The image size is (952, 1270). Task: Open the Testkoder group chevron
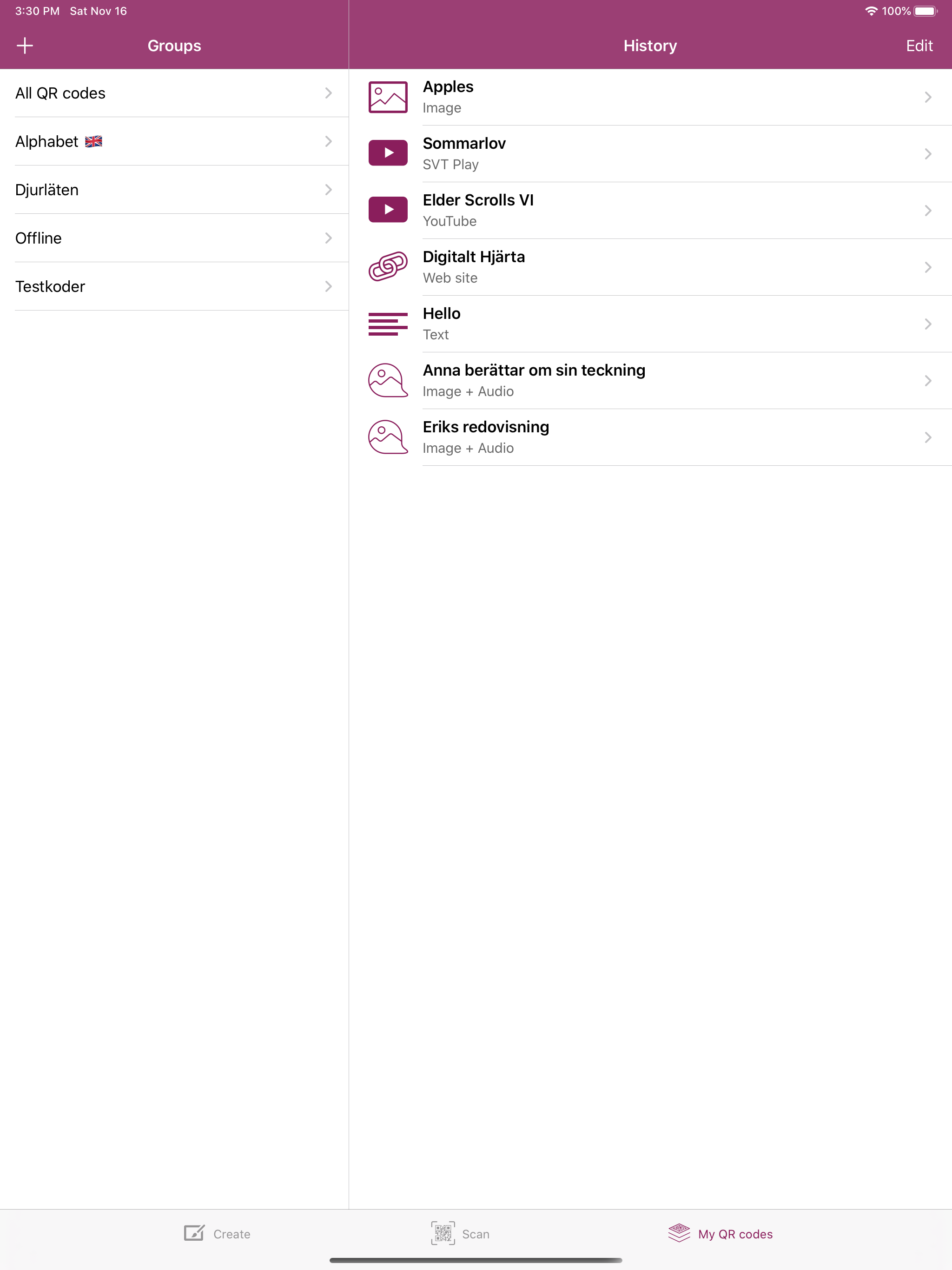click(x=328, y=286)
